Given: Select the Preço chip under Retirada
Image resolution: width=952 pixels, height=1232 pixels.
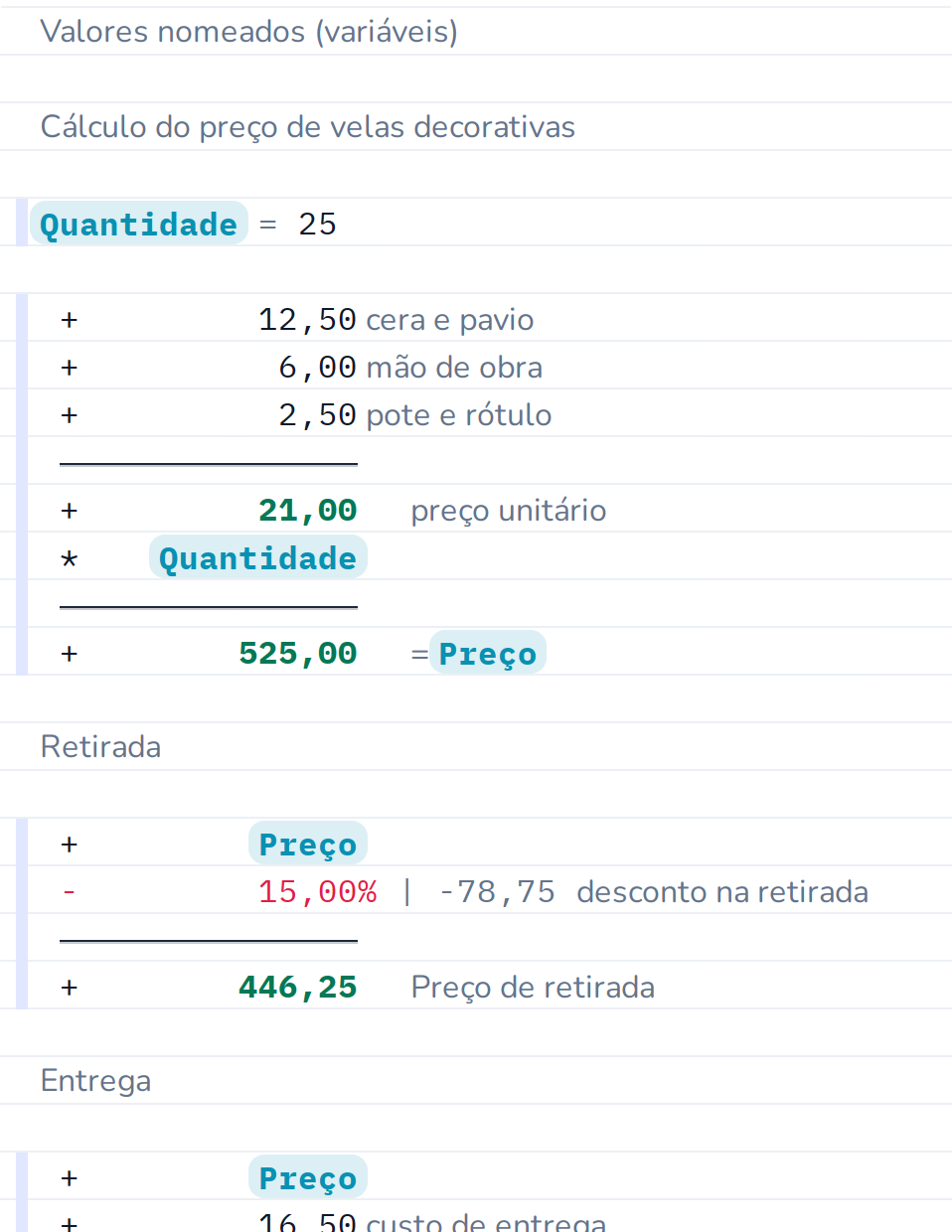Looking at the screenshot, I should [307, 844].
